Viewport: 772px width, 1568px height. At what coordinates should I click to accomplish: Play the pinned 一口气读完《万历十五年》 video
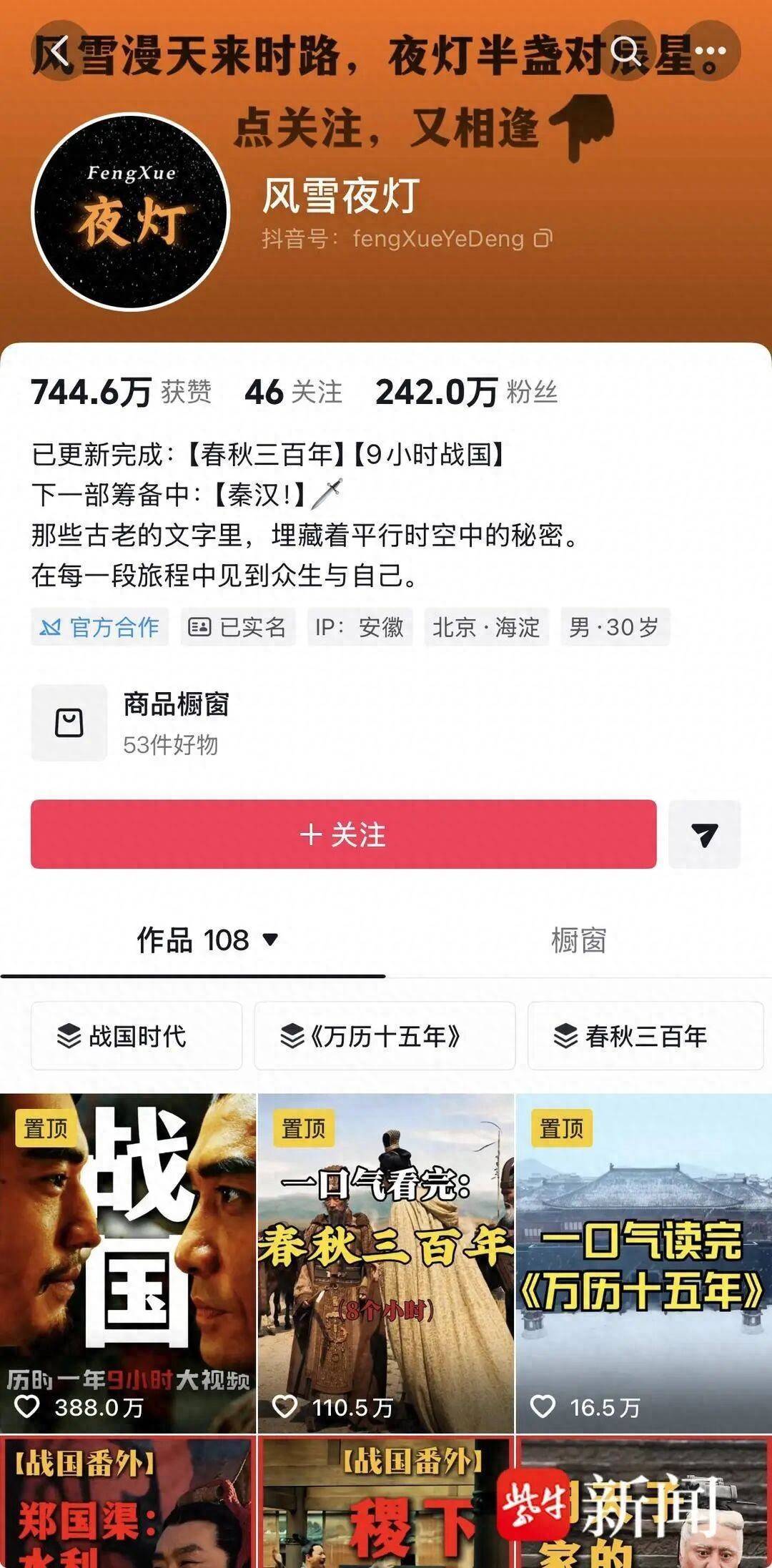643,1263
